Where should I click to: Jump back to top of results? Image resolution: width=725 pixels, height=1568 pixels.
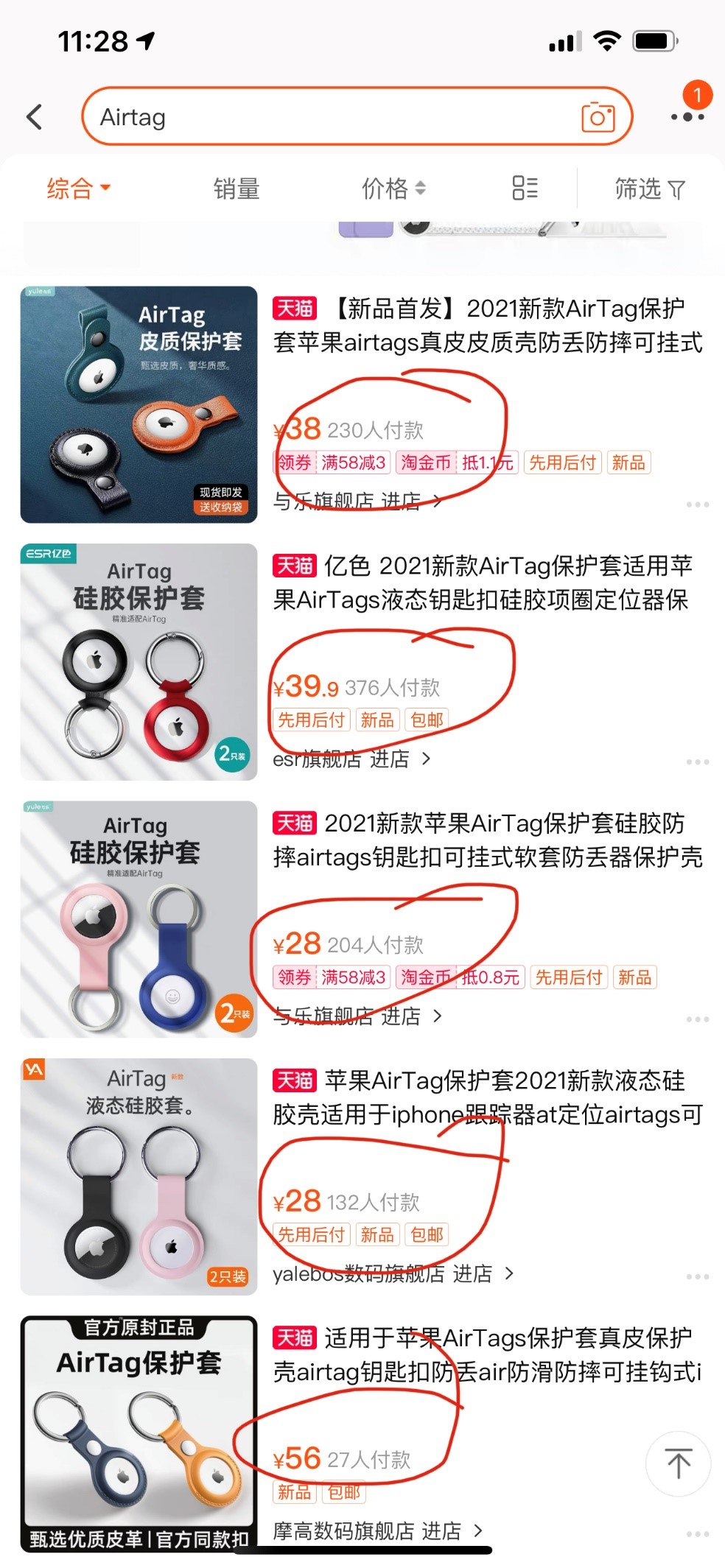(x=678, y=1463)
